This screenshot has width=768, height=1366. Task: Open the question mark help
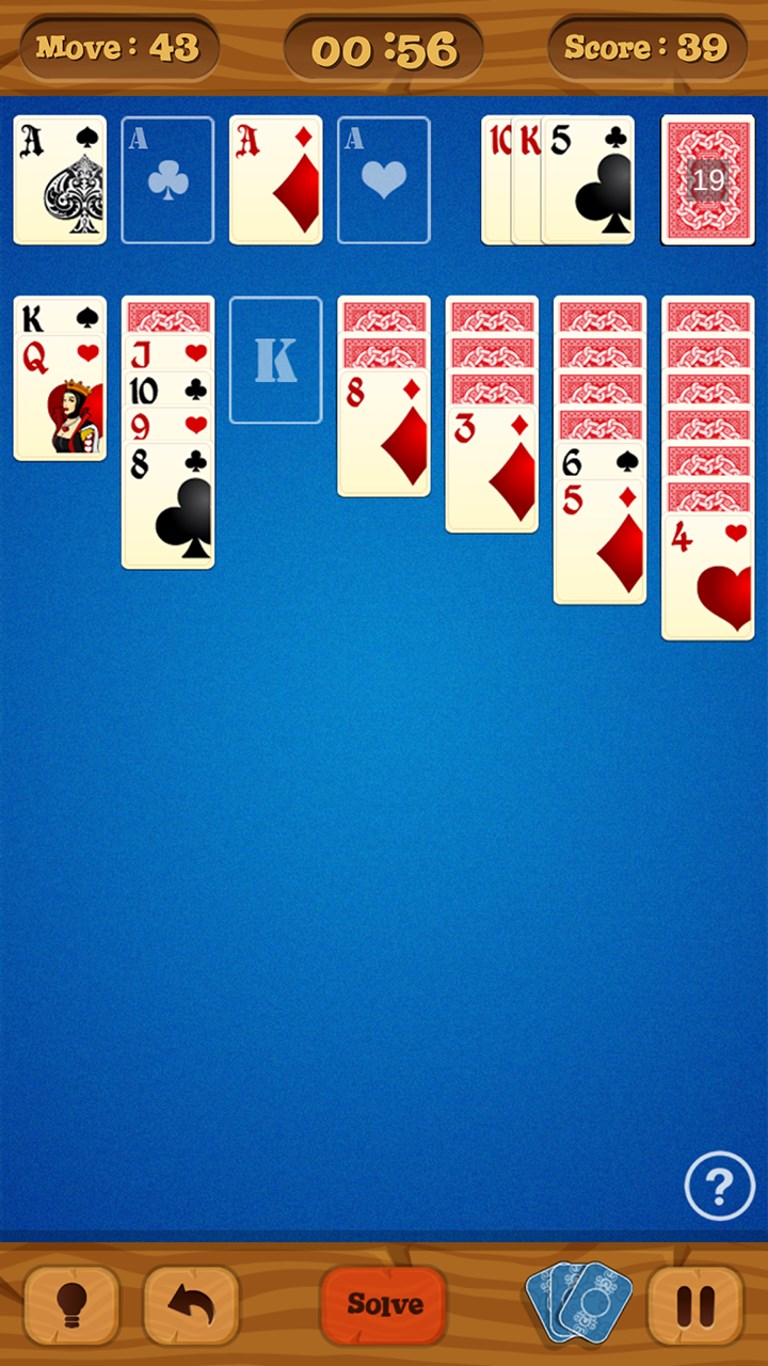tap(719, 1186)
